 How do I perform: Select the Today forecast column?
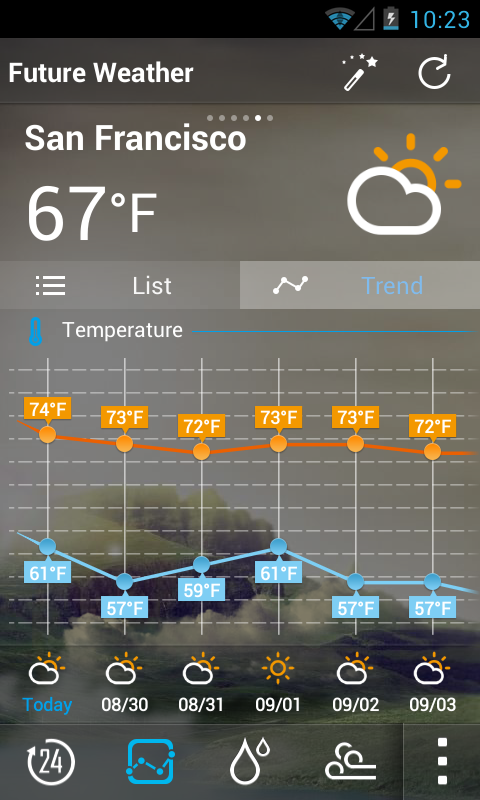(47, 682)
